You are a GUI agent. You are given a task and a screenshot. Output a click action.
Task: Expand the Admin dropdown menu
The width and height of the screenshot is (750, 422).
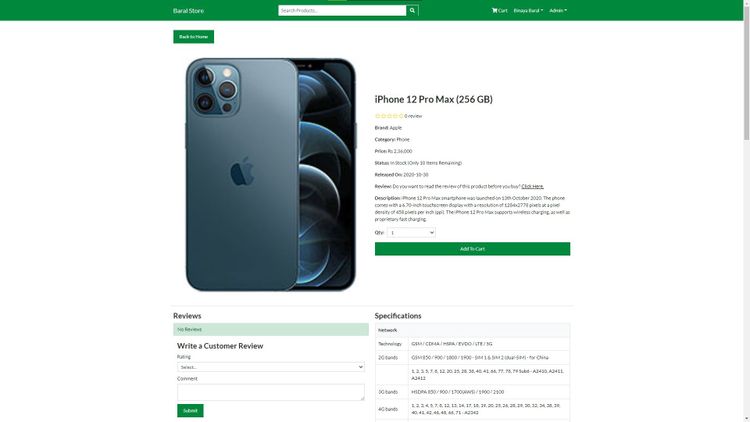point(558,10)
